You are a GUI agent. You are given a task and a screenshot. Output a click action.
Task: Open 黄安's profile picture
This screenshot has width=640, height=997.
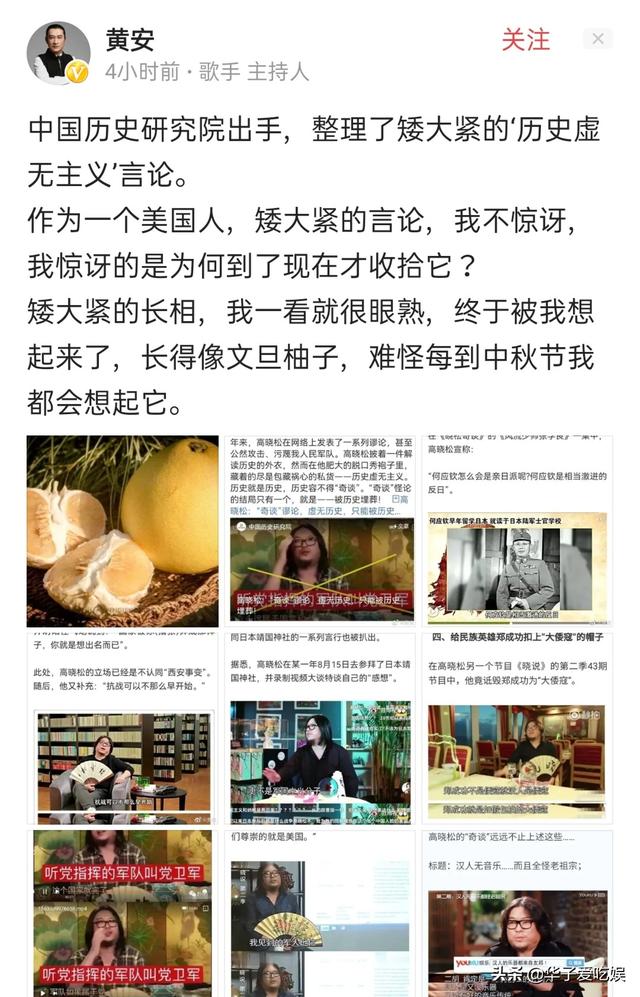[58, 52]
